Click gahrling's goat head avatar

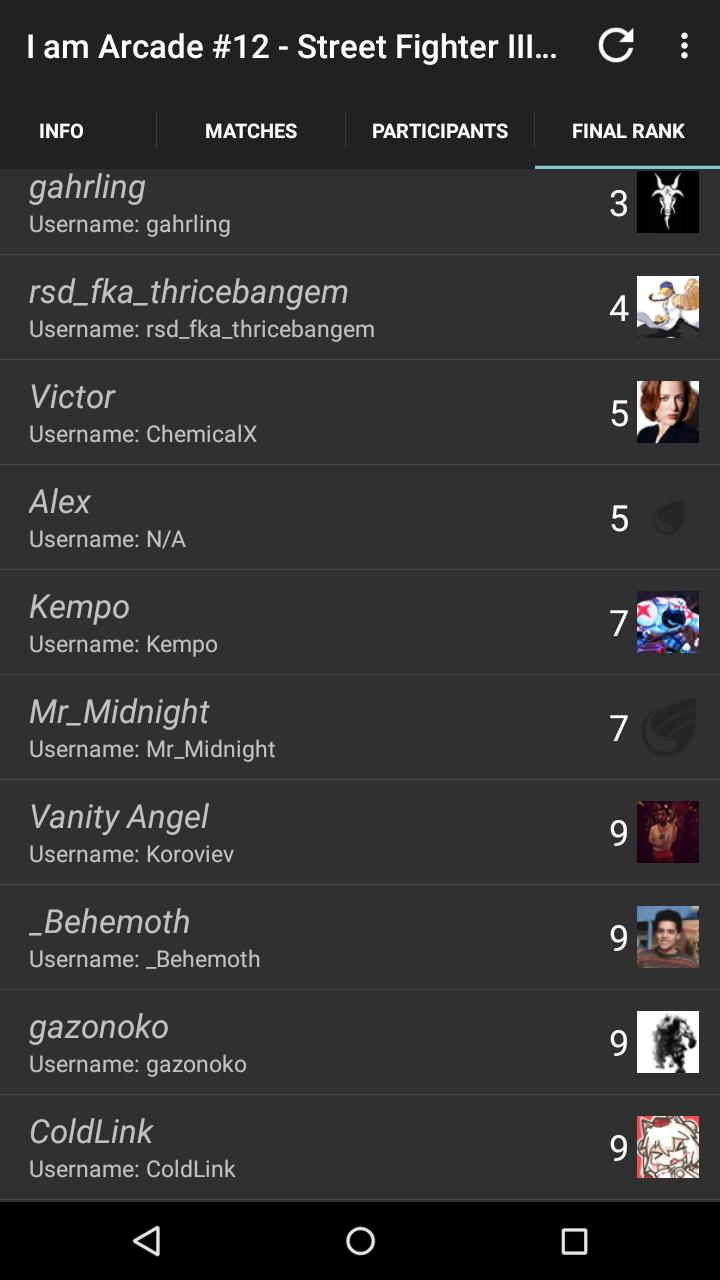pos(667,202)
